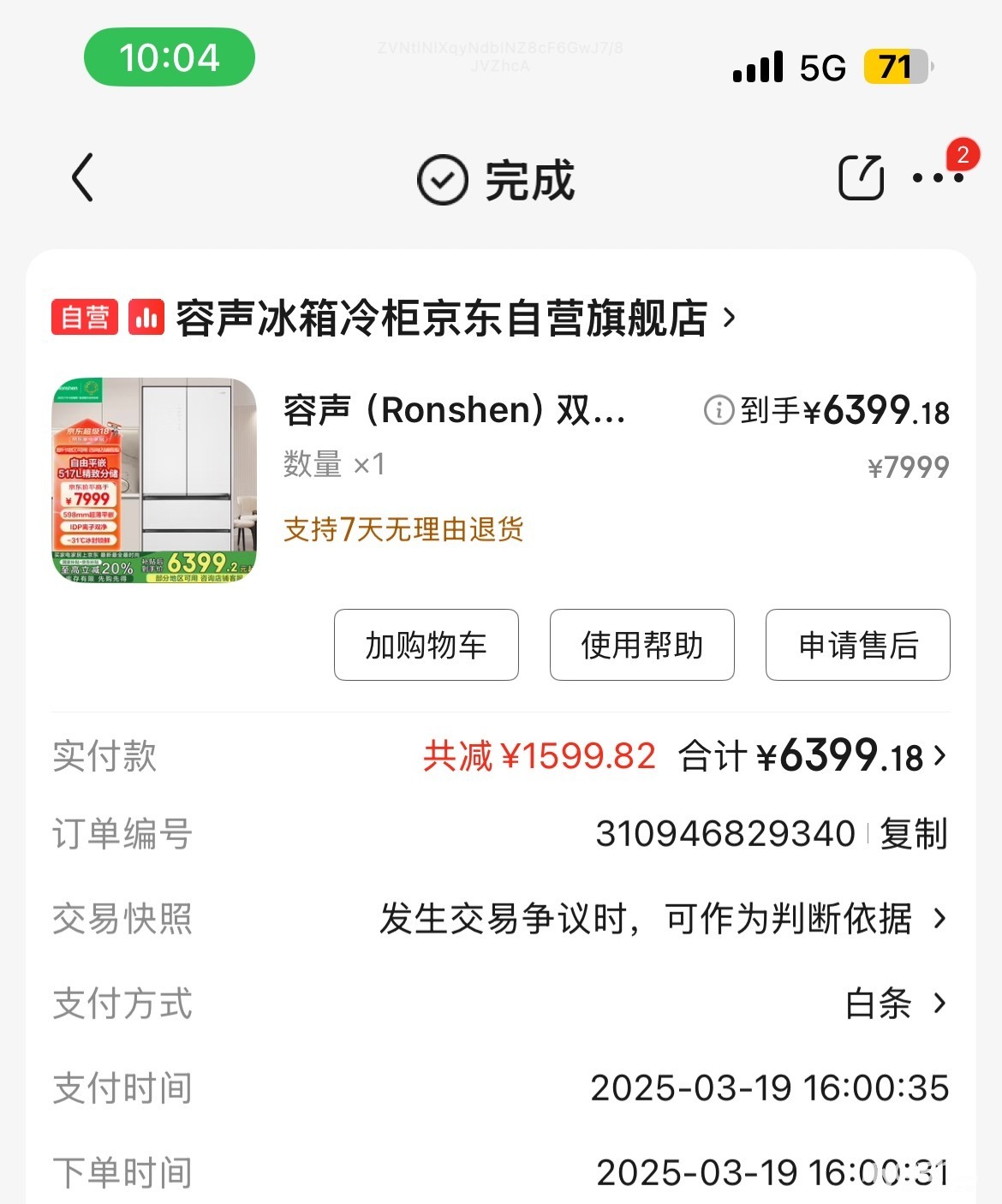
Task: Open 使用帮助 for this product
Action: pyautogui.click(x=641, y=645)
